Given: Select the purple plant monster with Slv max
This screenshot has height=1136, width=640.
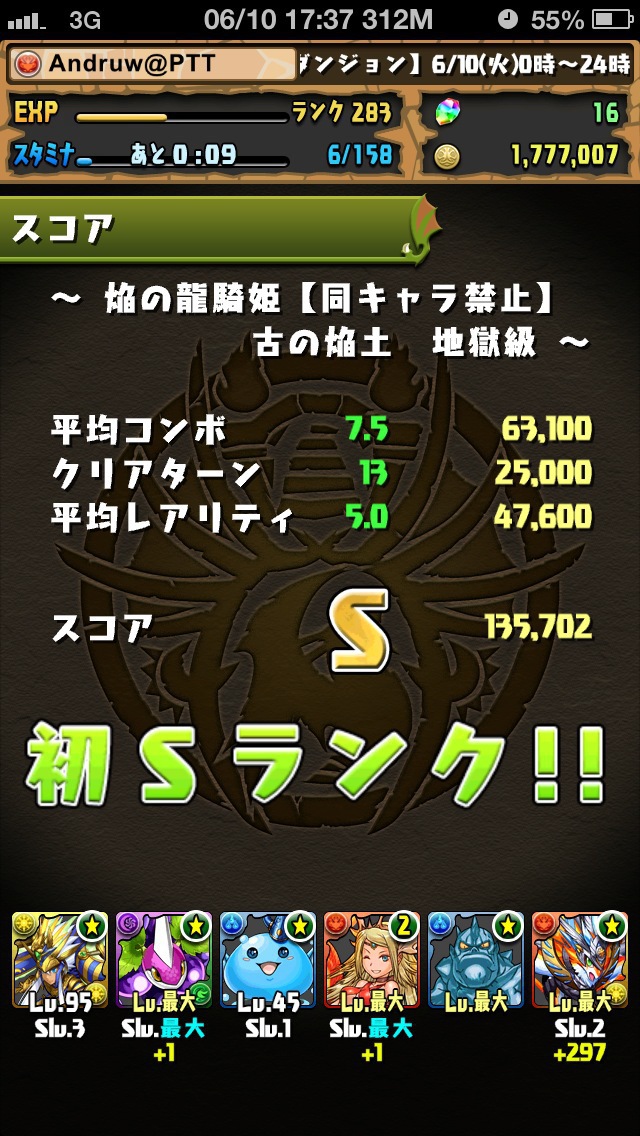Looking at the screenshot, I should coord(164,959).
